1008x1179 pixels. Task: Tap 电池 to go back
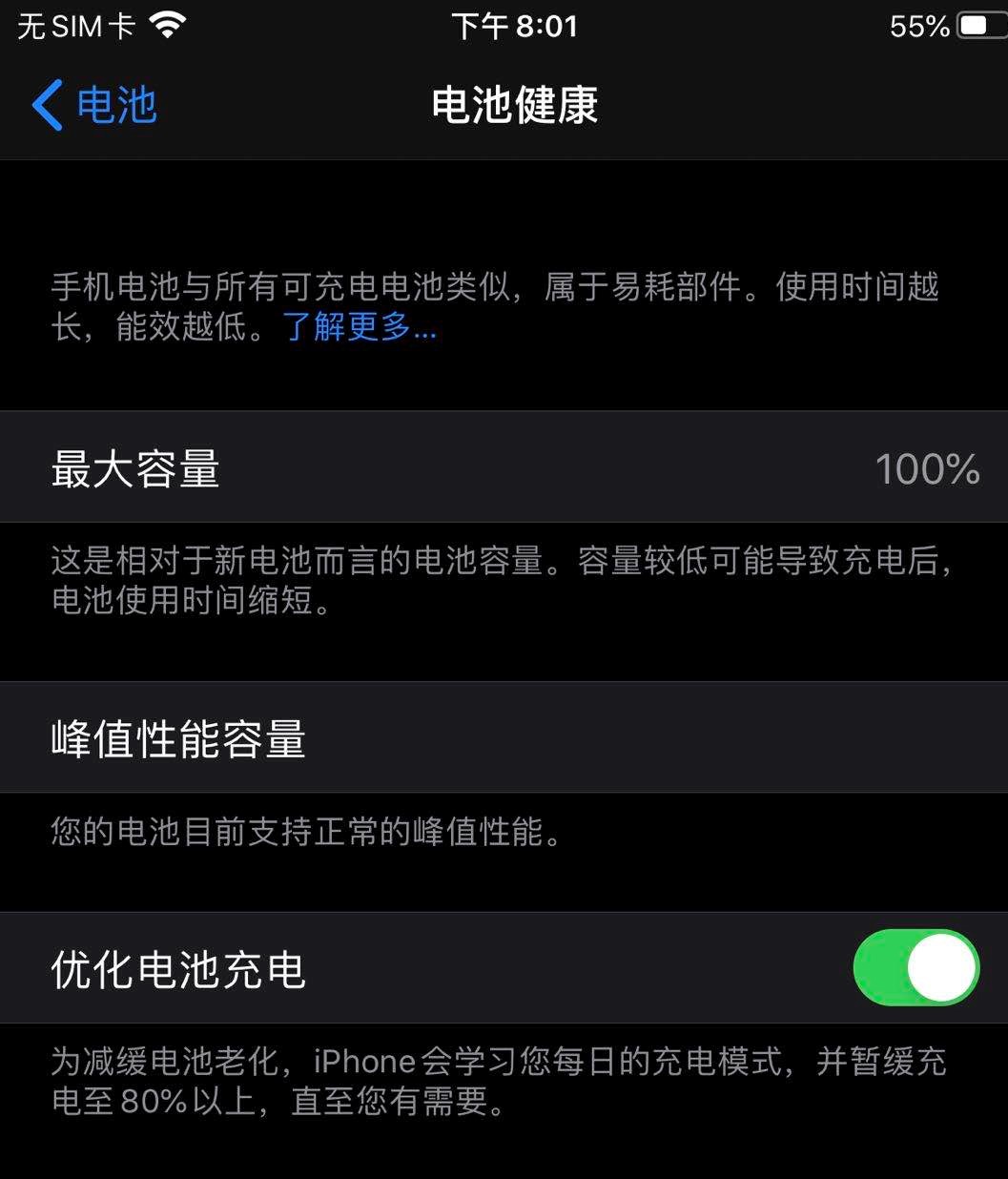(x=114, y=105)
